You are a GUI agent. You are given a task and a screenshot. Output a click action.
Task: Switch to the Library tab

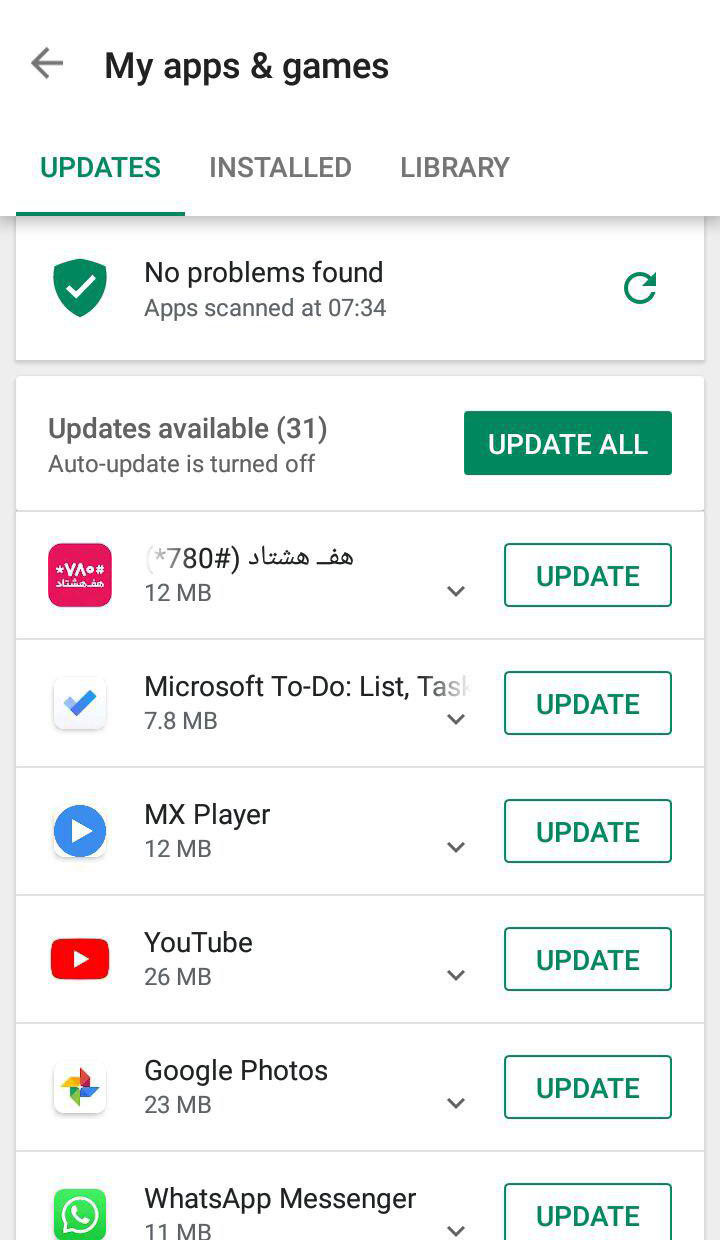point(455,167)
